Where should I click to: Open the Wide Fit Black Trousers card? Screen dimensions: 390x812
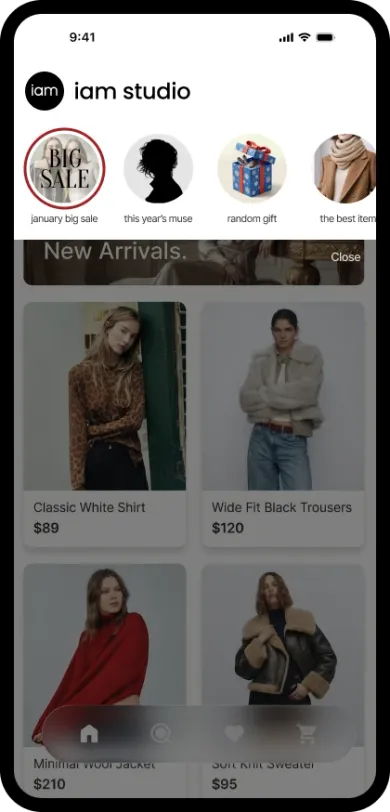point(283,425)
